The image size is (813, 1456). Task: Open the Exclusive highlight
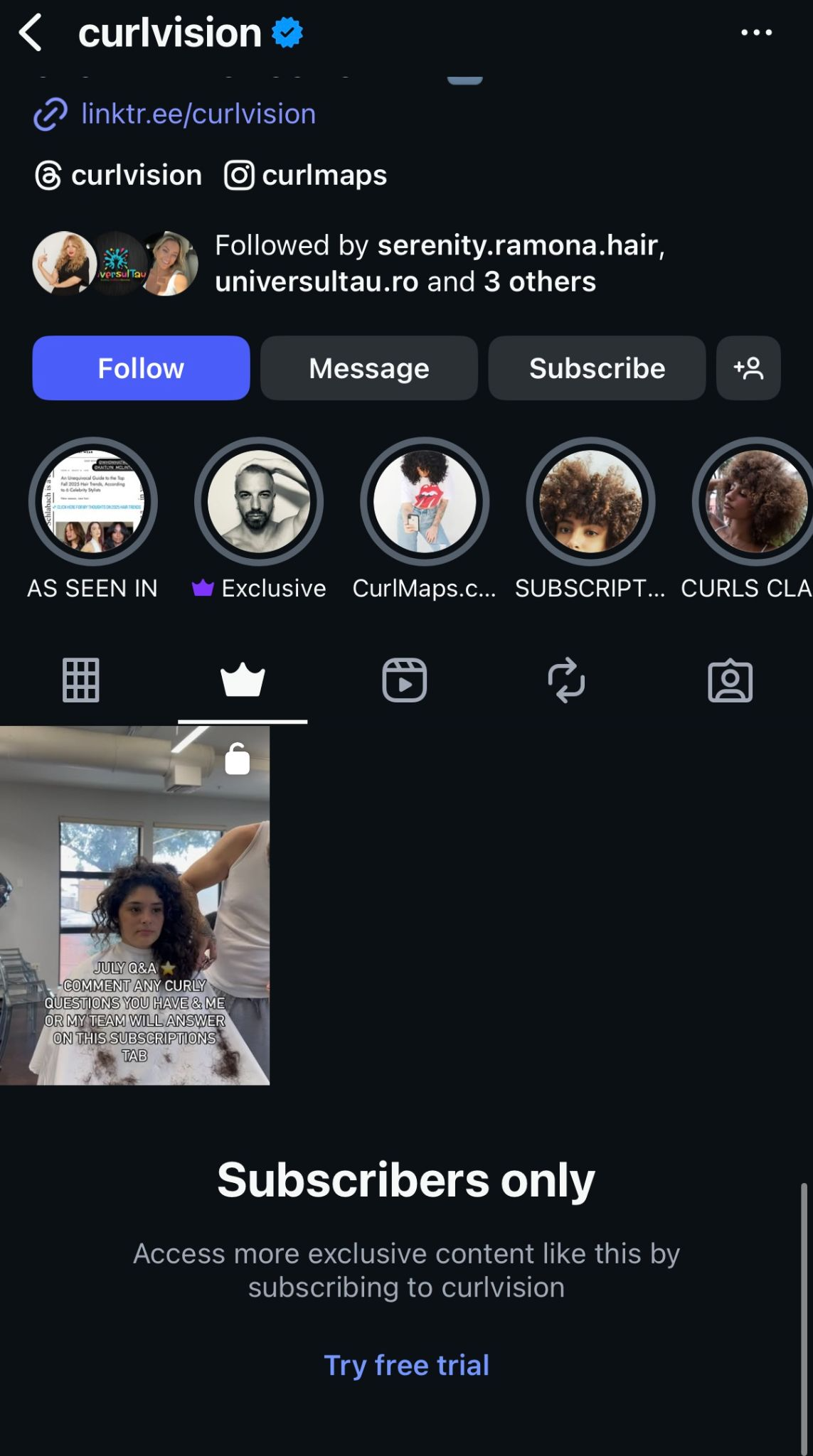[259, 502]
